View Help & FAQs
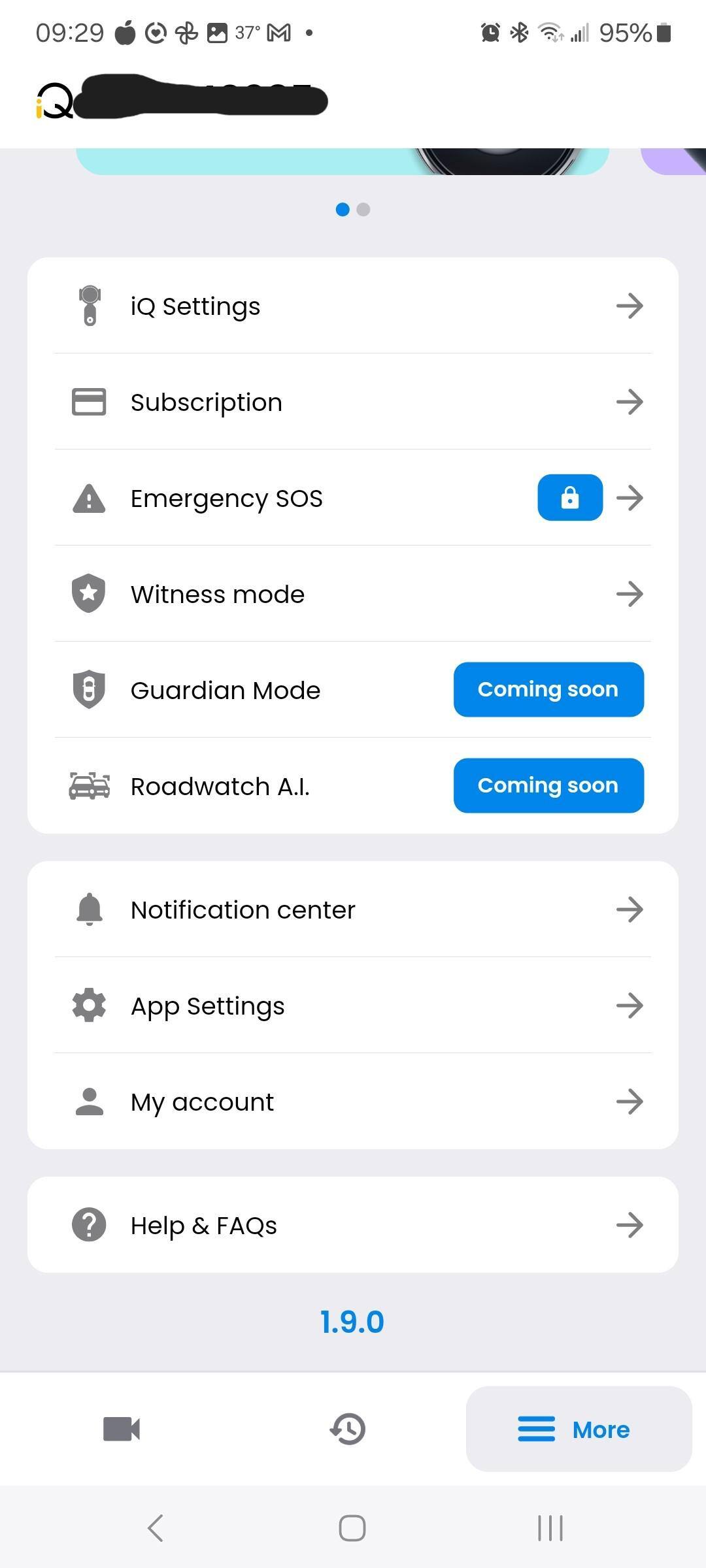This screenshot has height=1568, width=706. click(353, 1225)
